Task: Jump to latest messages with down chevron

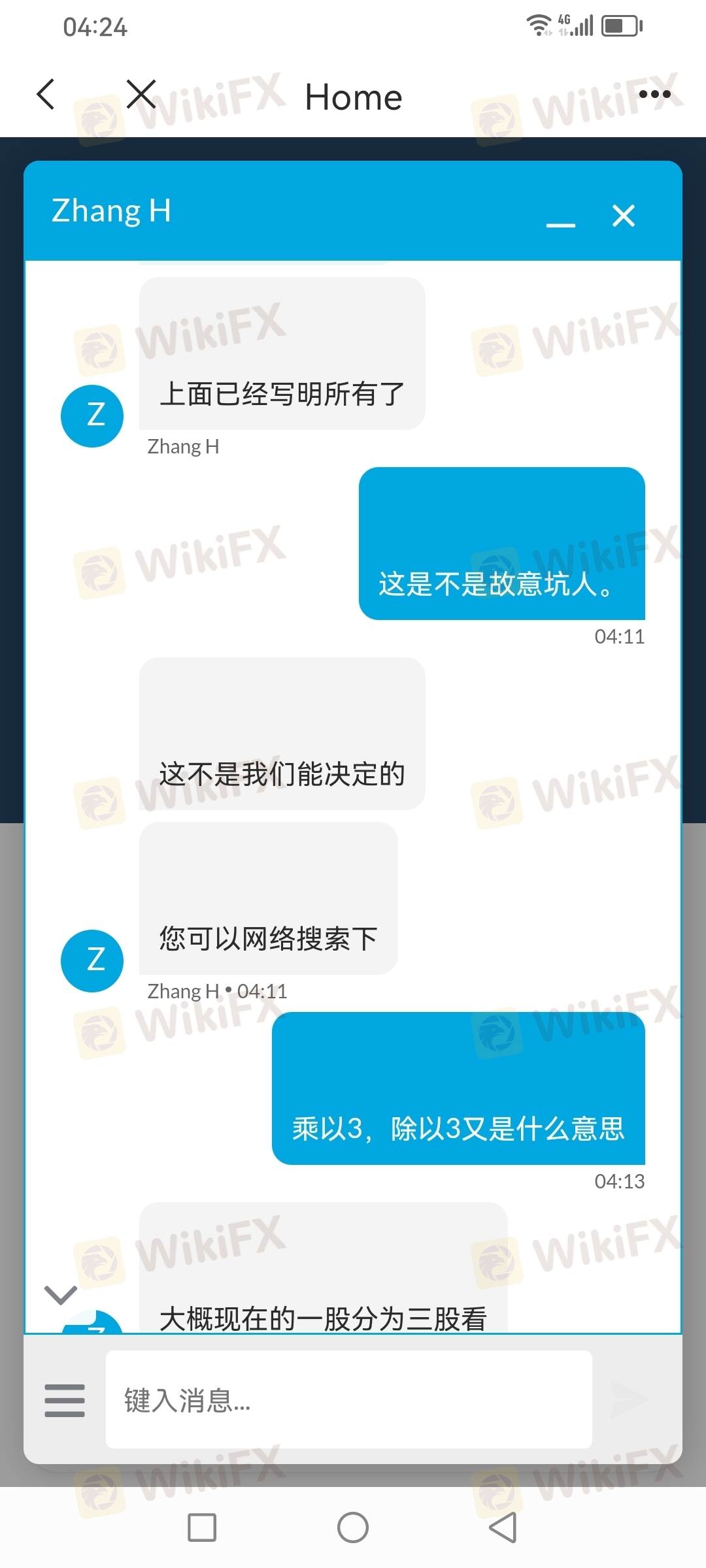Action: click(x=61, y=1294)
